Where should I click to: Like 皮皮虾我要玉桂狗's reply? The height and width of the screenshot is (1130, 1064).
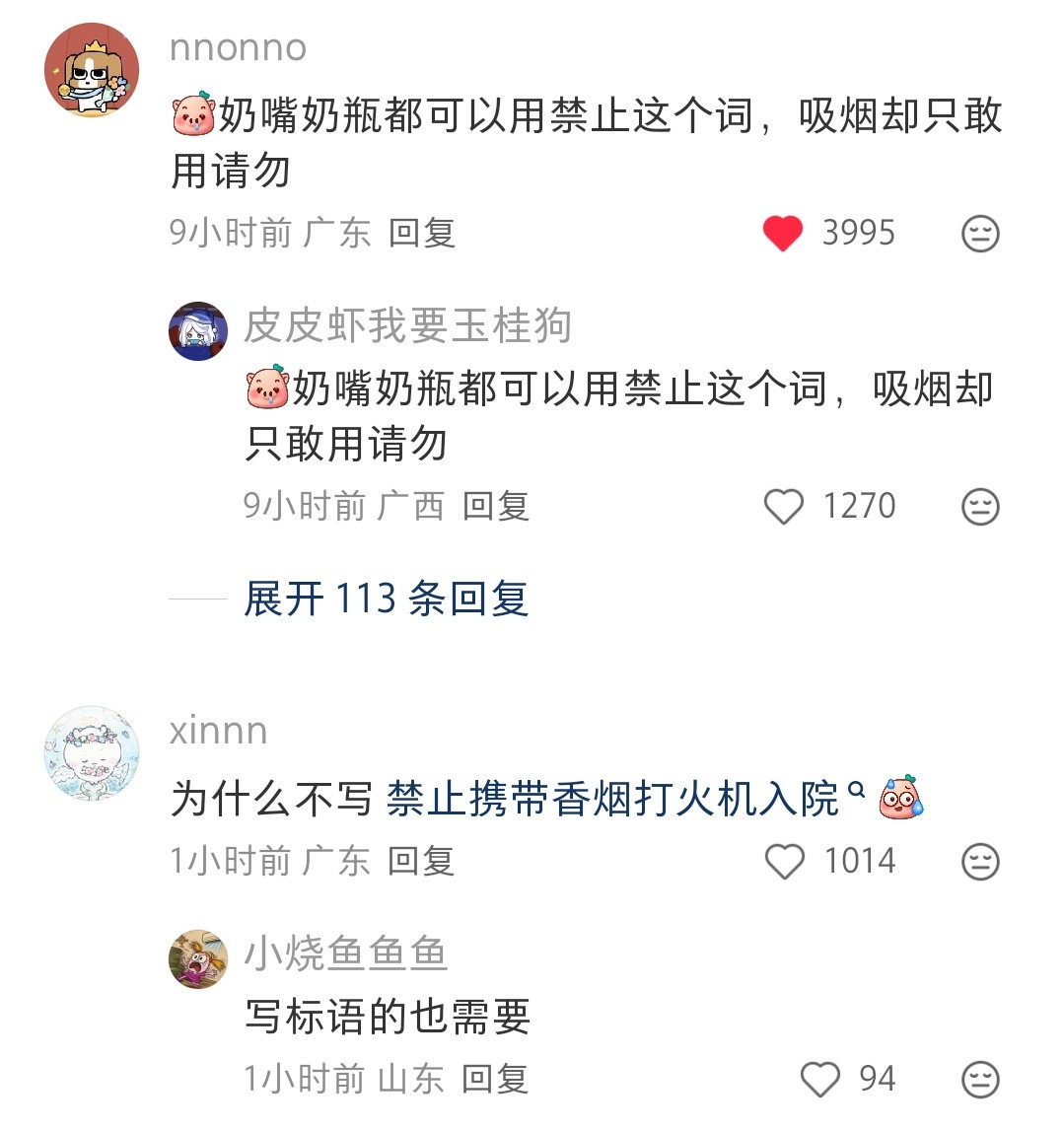[785, 506]
